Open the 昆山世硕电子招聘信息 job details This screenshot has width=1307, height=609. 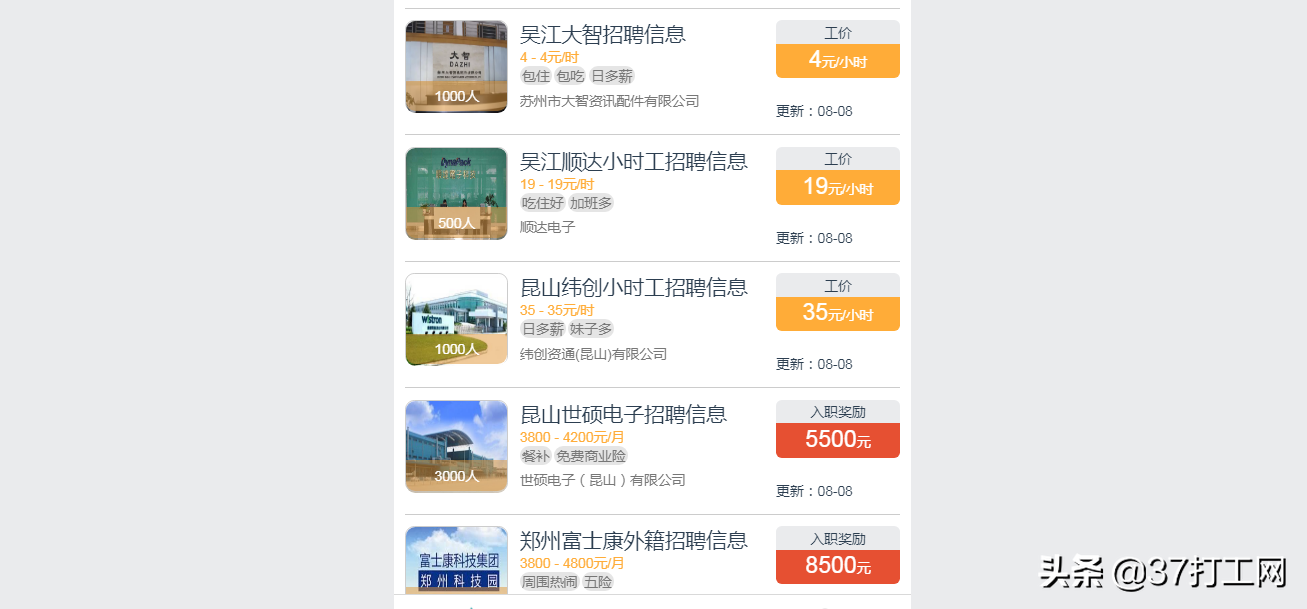click(x=623, y=415)
